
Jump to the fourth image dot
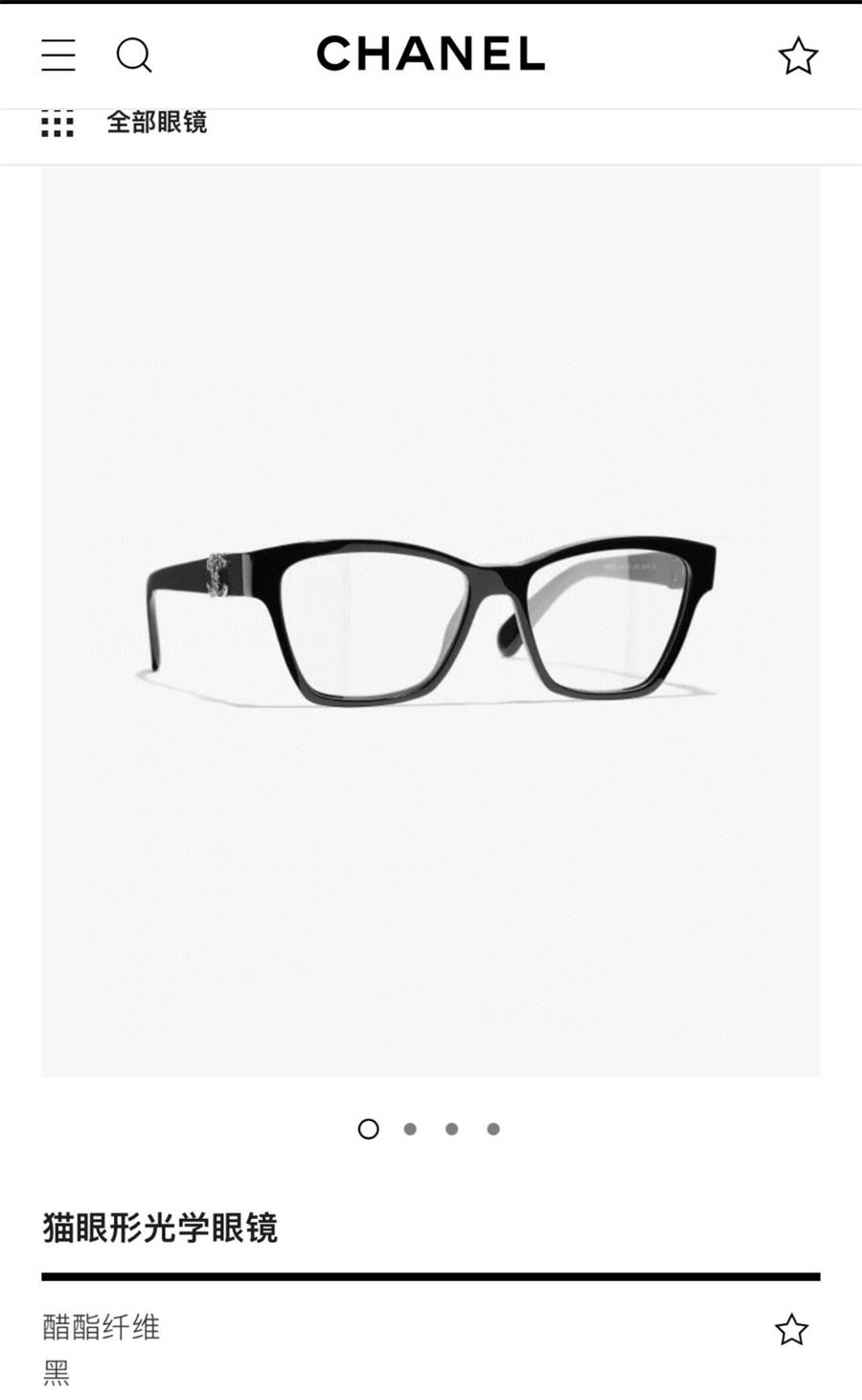coord(493,1129)
